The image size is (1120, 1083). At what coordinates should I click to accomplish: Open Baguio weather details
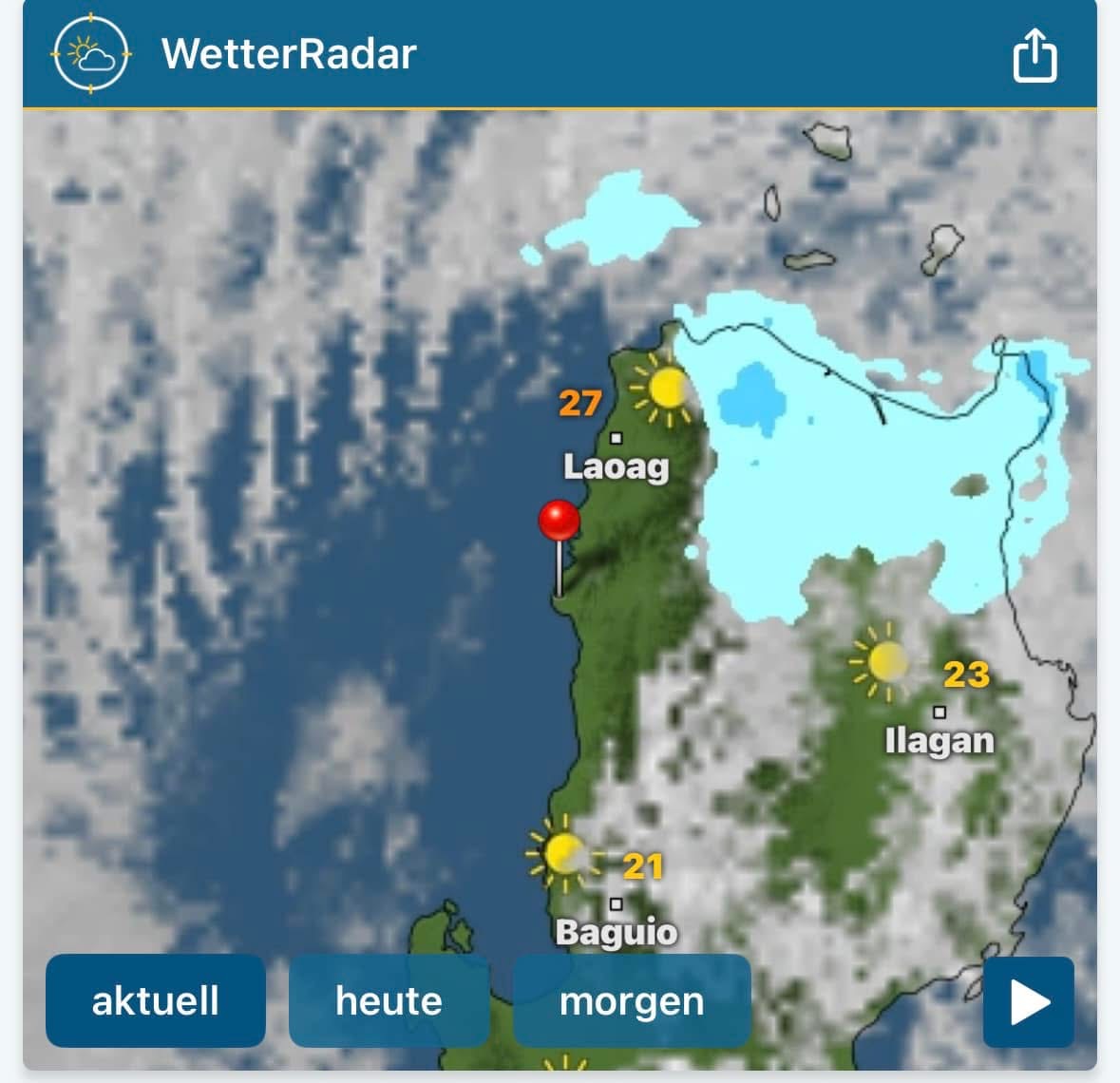(x=617, y=931)
